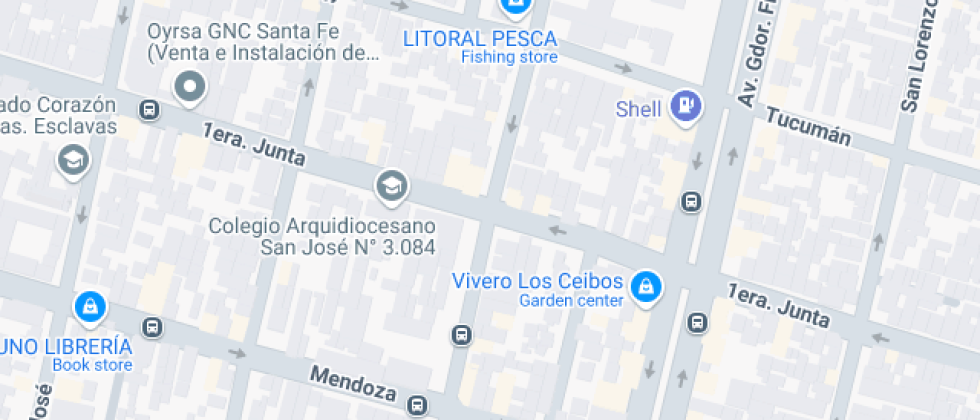Open the Colegio Arquidiocesano San José school pin
The width and height of the screenshot is (980, 420).
(x=392, y=185)
